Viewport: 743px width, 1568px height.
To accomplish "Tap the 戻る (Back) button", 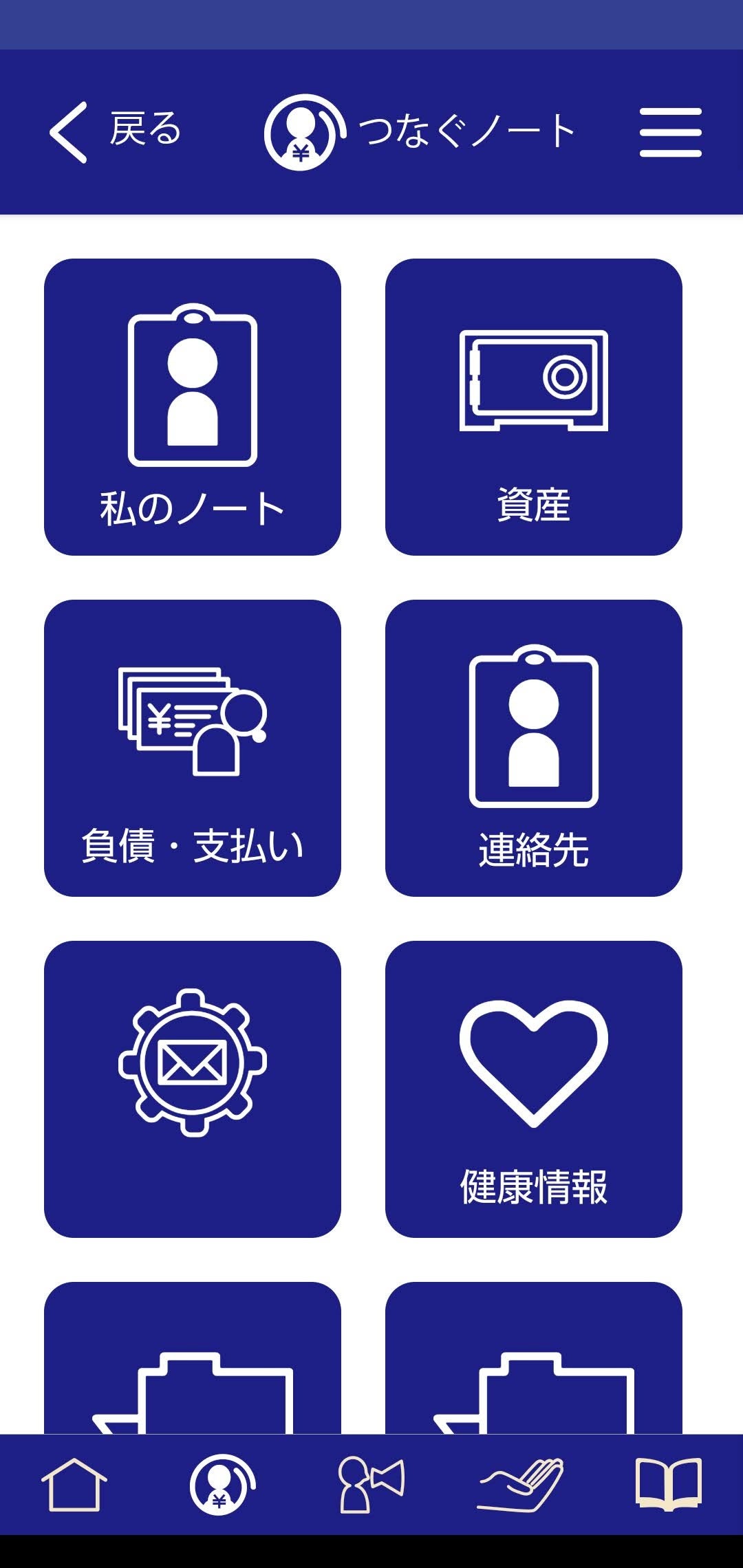I will pos(144,129).
